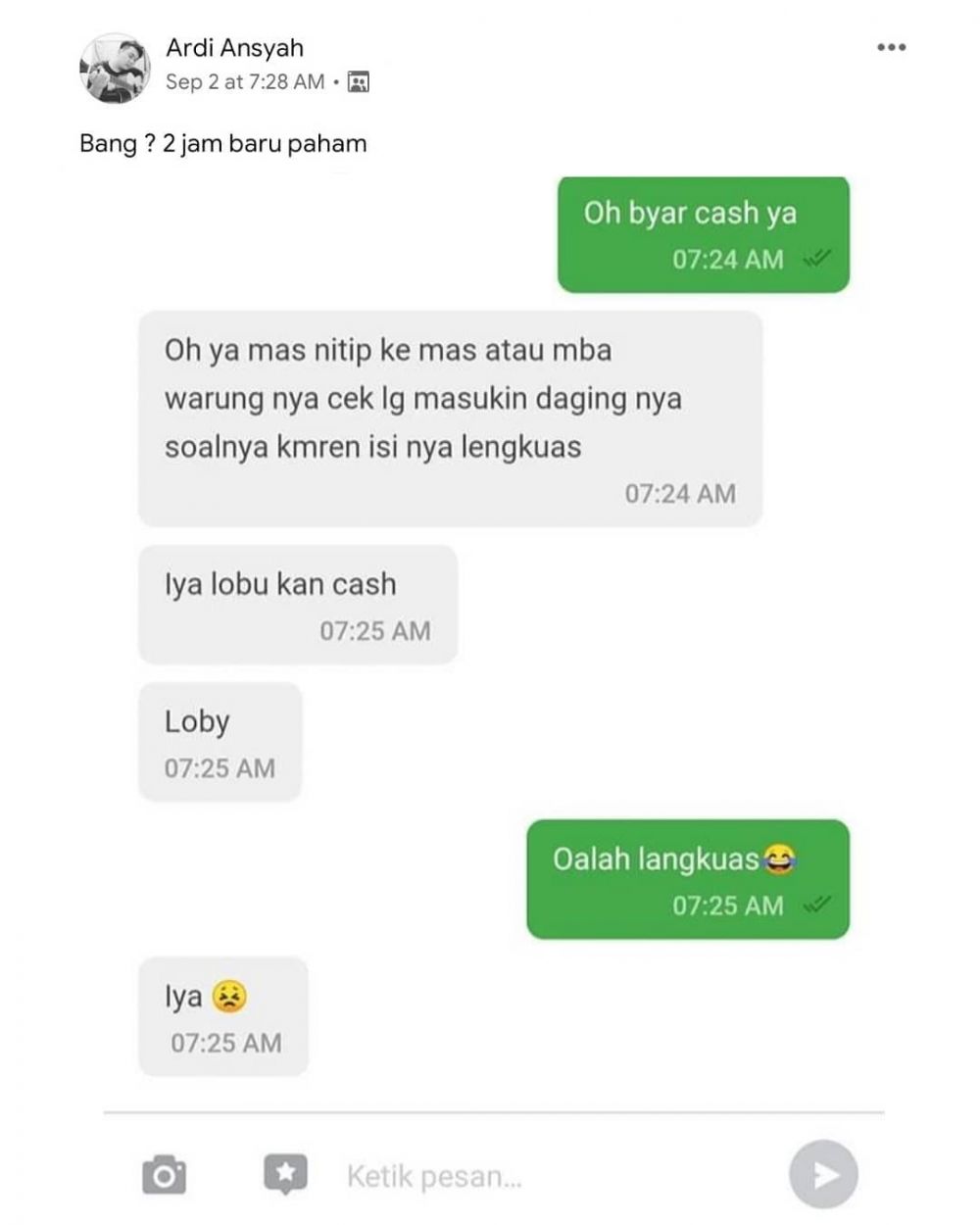Click the star sticker icon near the input
The height and width of the screenshot is (1225, 980).
pyautogui.click(x=283, y=1173)
